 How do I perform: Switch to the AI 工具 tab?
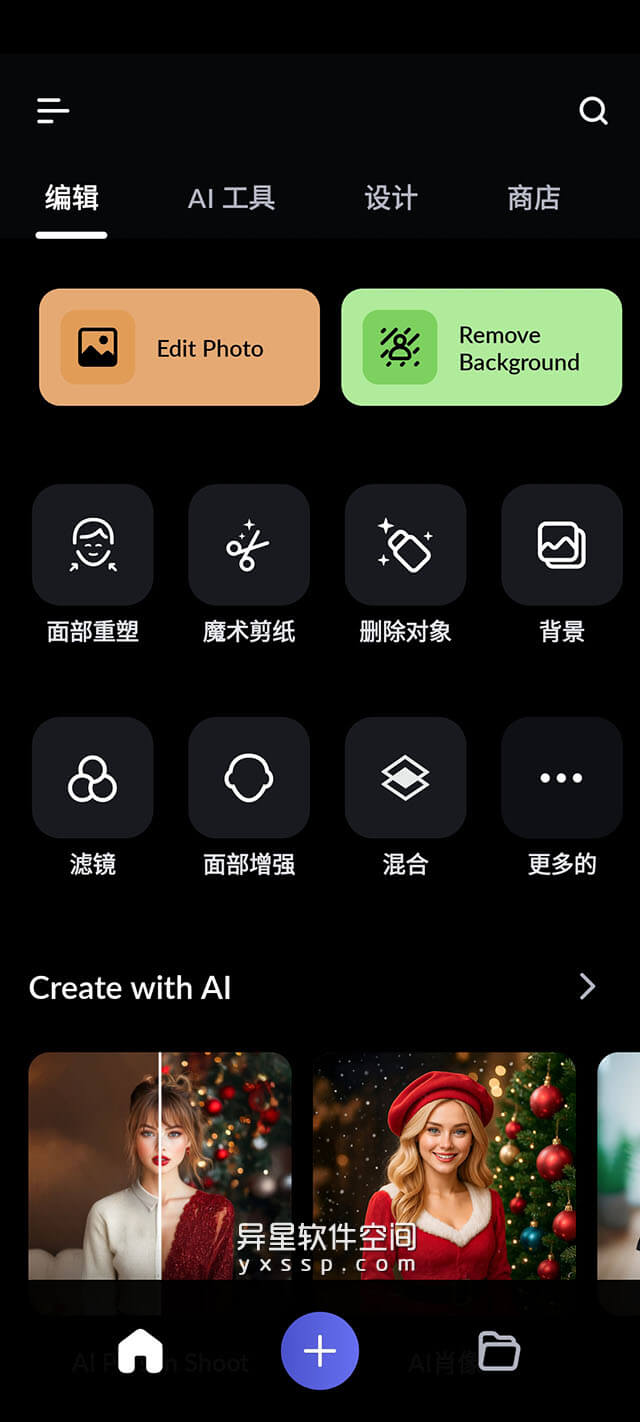tap(231, 198)
